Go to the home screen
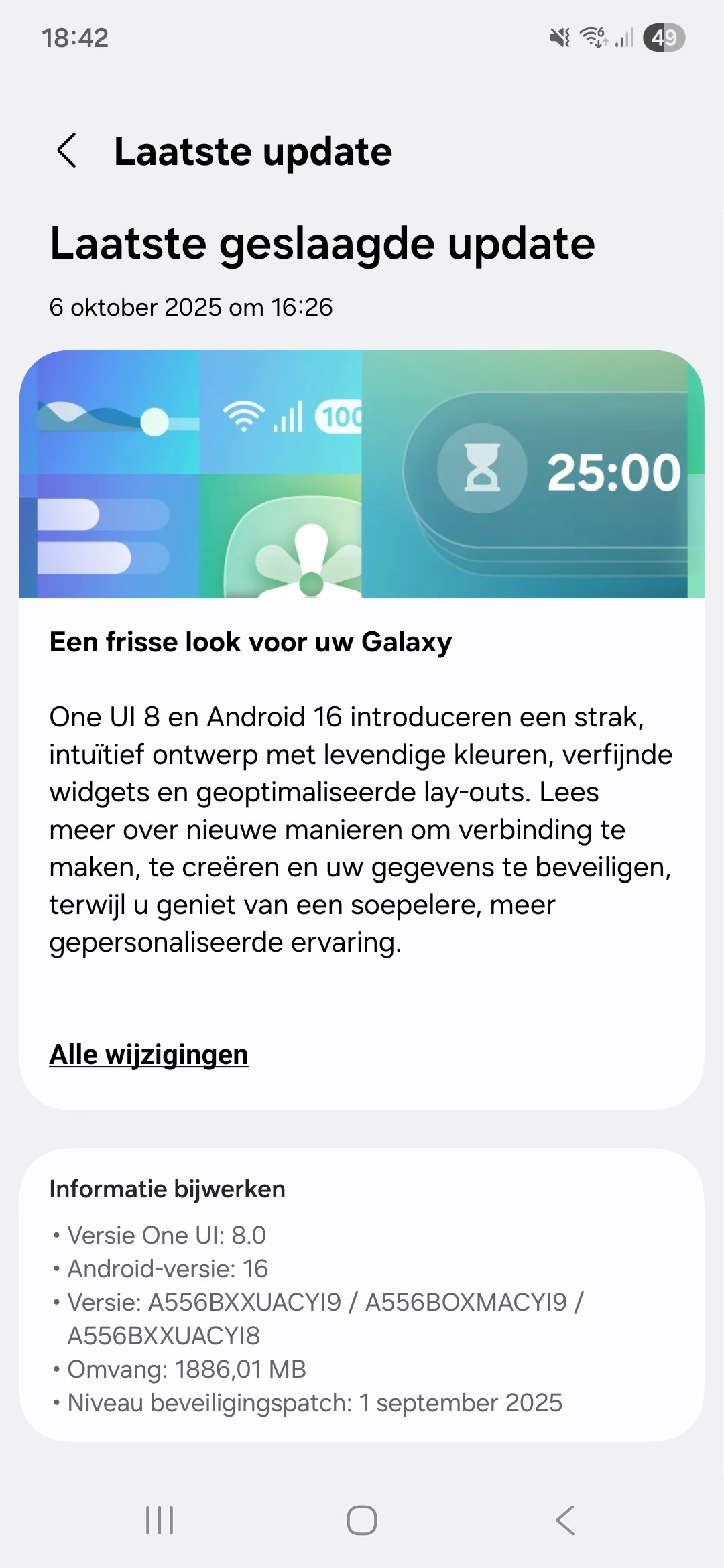The image size is (724, 1568). tap(361, 1520)
